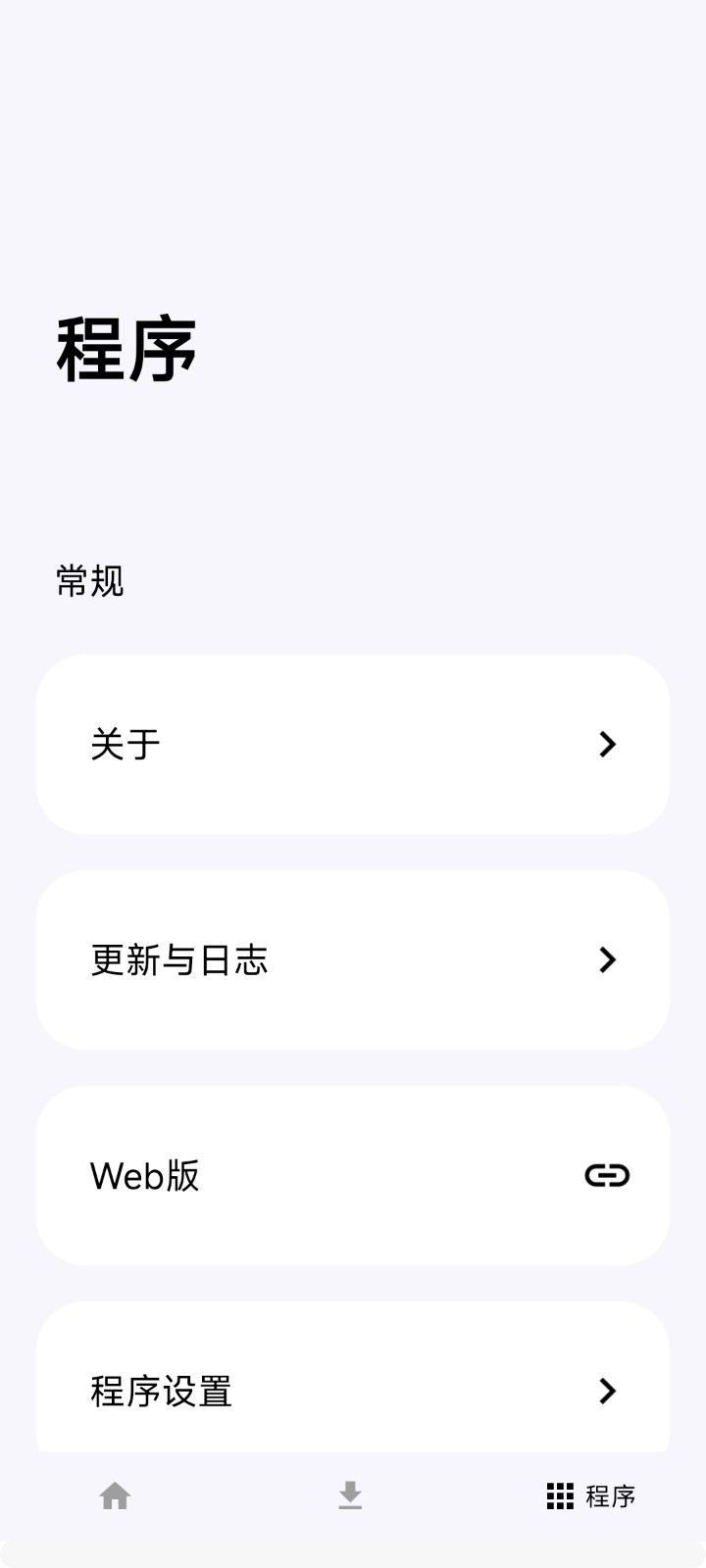The height and width of the screenshot is (1568, 706).
Task: Expand the 更新与日志 entry
Action: 351,960
